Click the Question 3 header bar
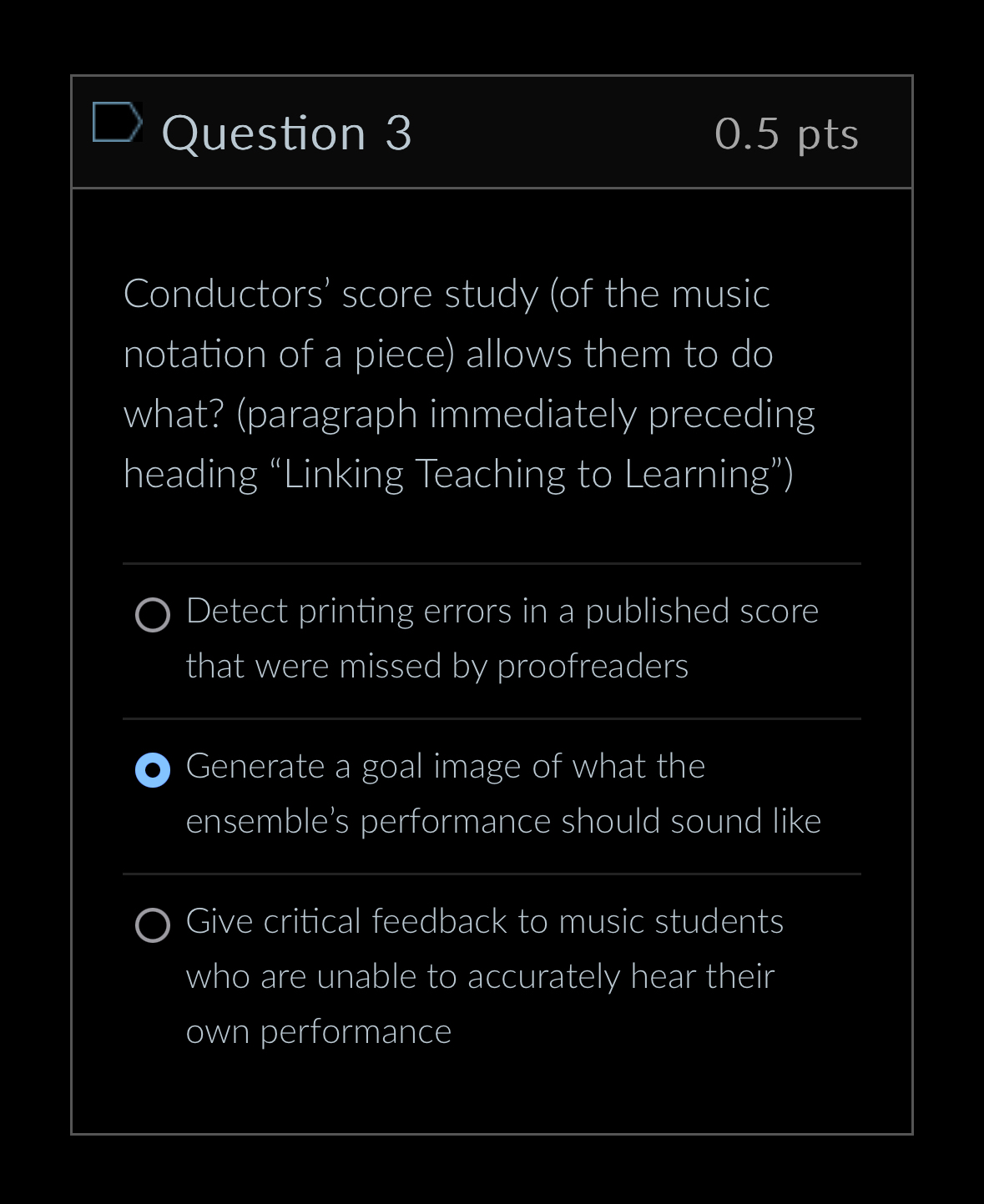Screen dimensions: 984x1204 click(492, 132)
